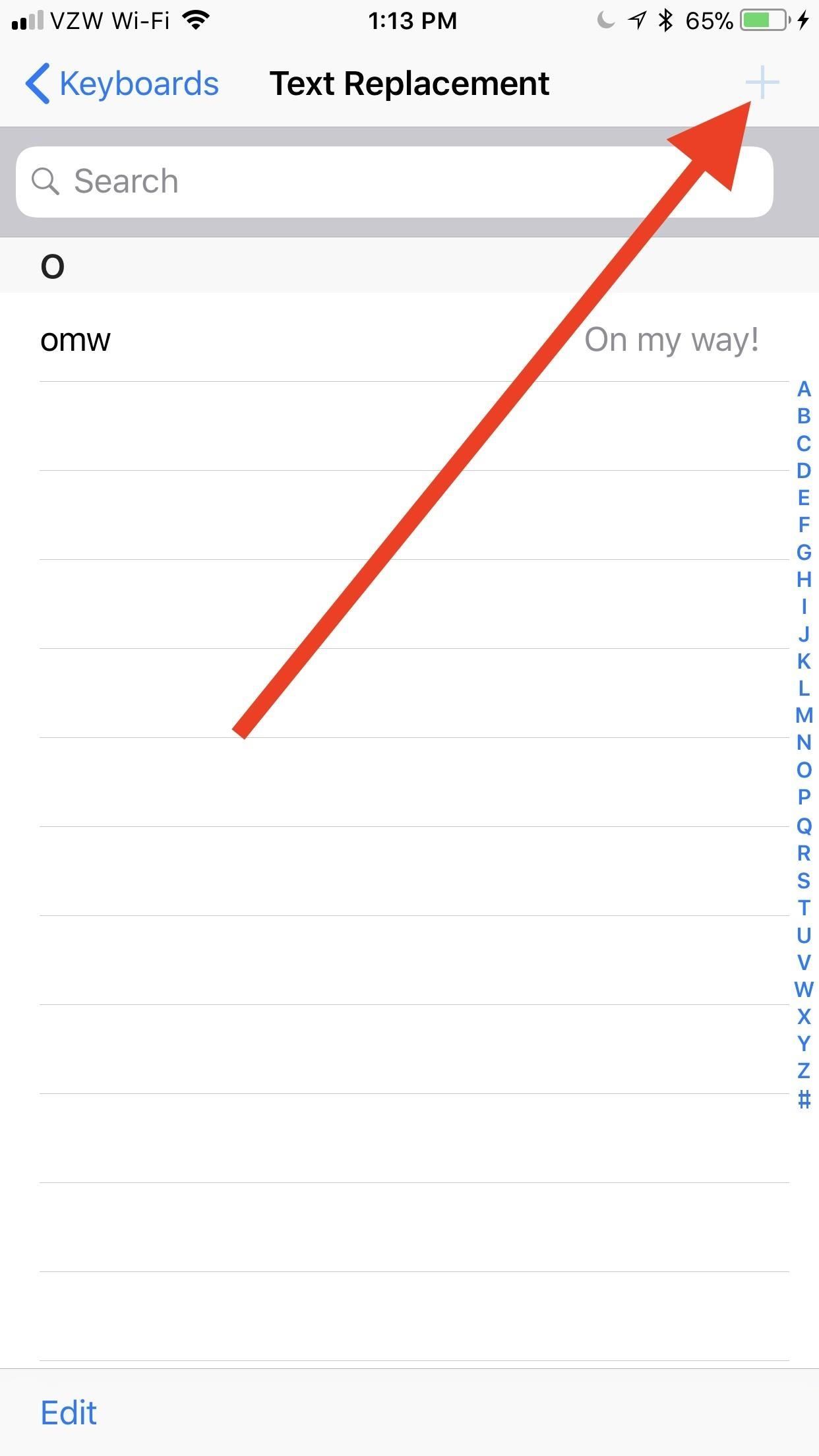Go back to Keyboards settings

tap(122, 84)
